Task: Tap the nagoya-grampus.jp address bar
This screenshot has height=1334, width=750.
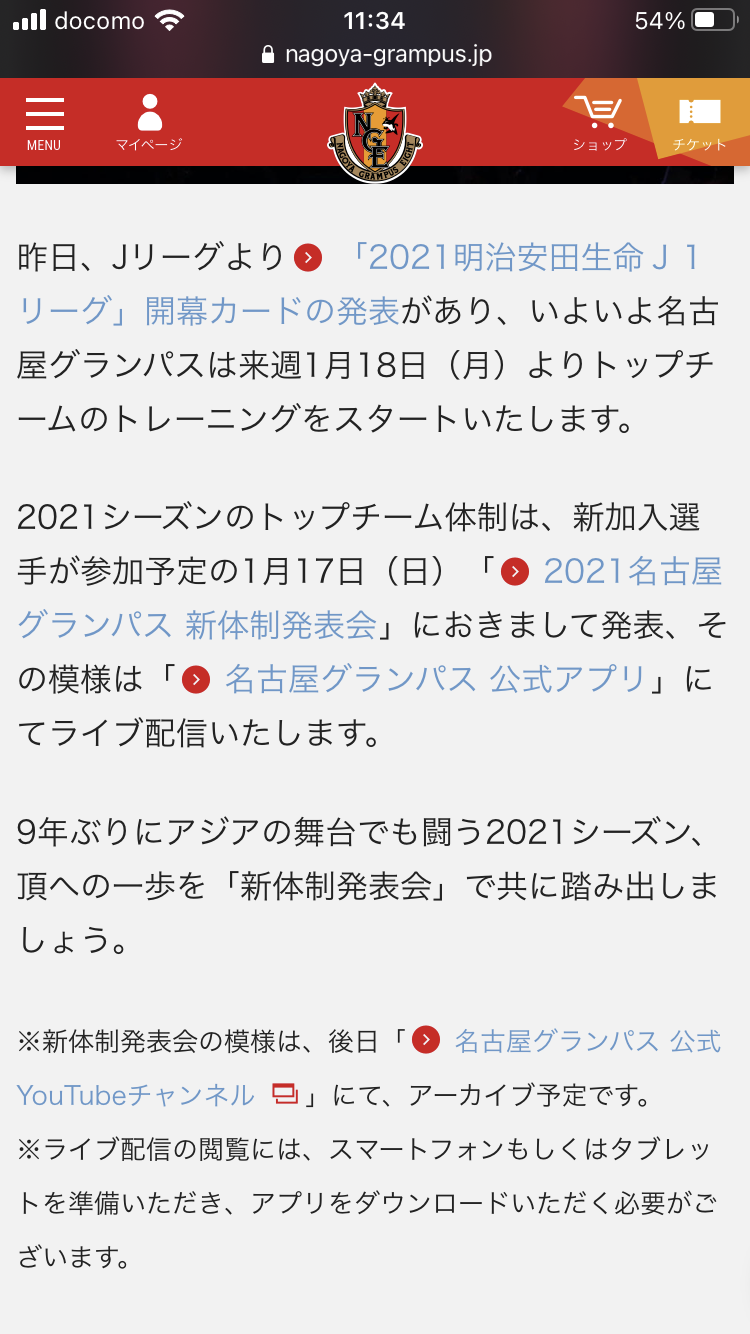Action: click(x=375, y=54)
